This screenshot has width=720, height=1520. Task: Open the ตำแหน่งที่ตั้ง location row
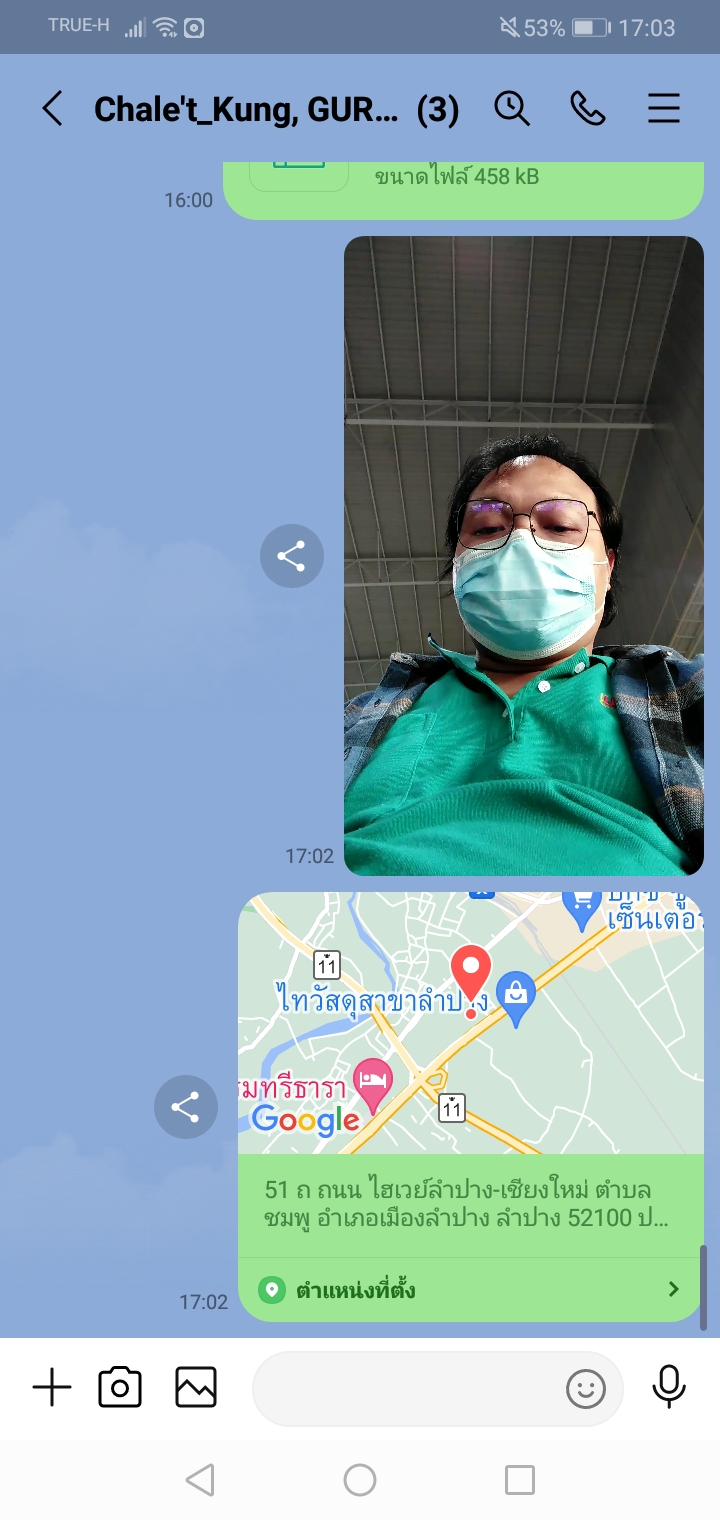click(471, 1290)
